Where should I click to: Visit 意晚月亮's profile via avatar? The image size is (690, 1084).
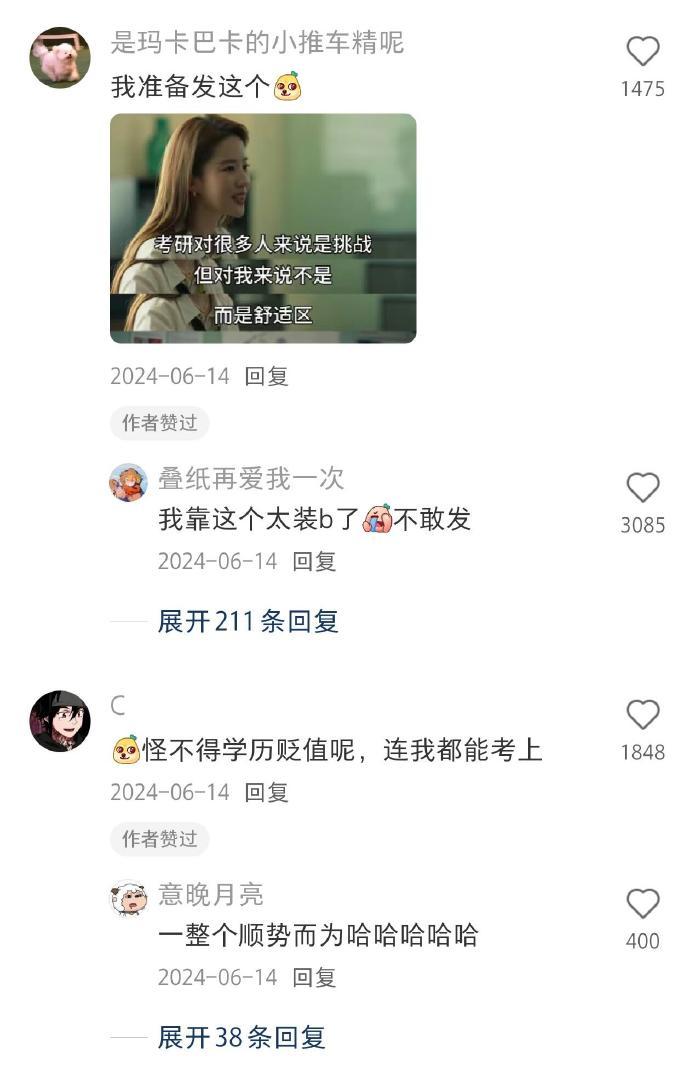point(128,898)
